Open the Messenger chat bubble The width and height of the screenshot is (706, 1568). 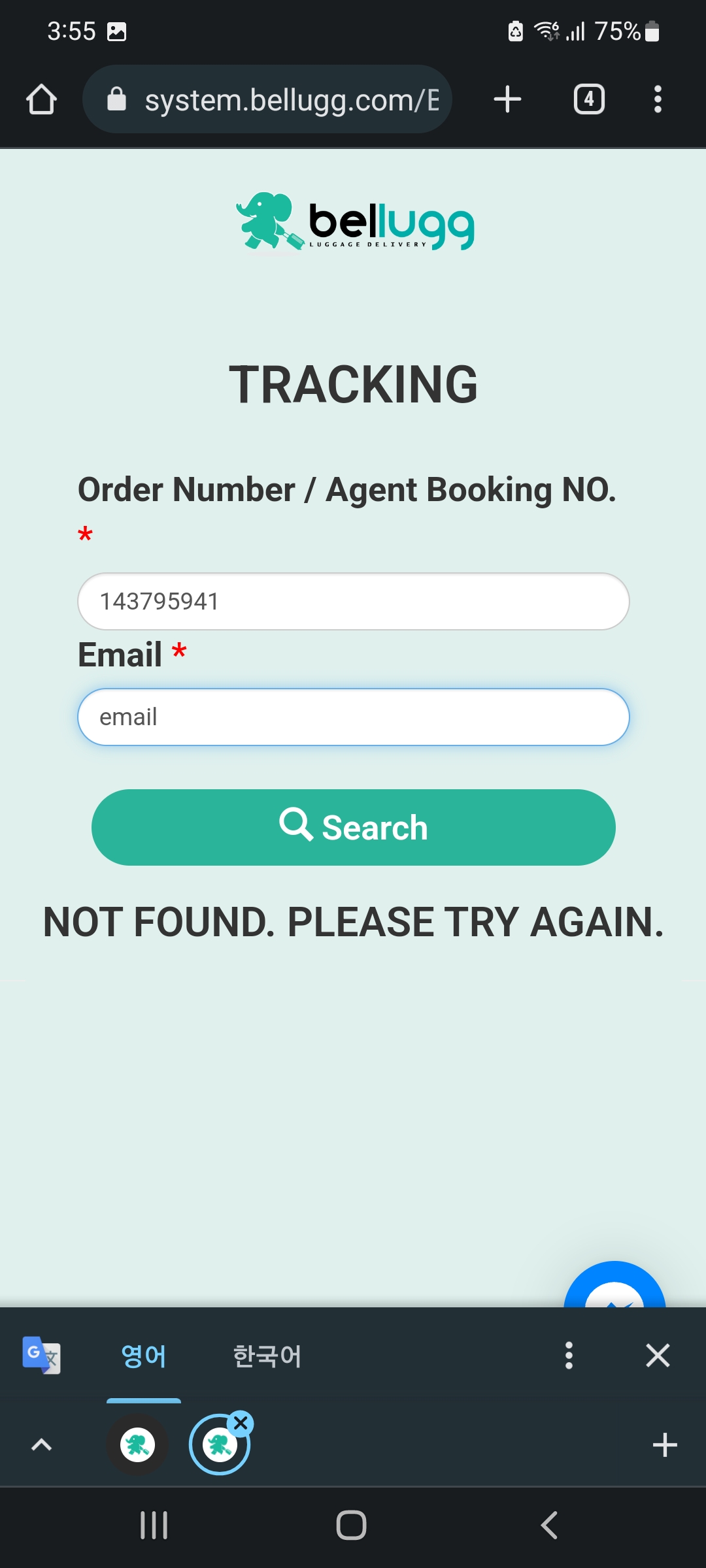[614, 1286]
